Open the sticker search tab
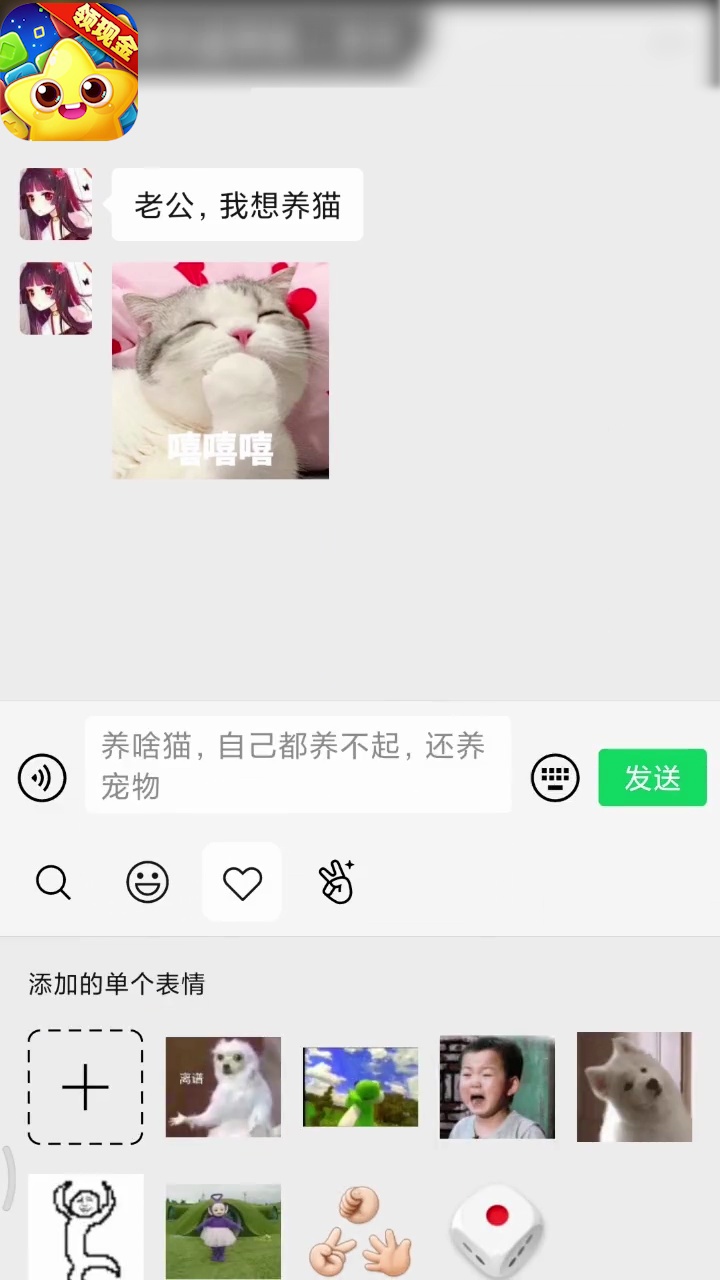 53,883
